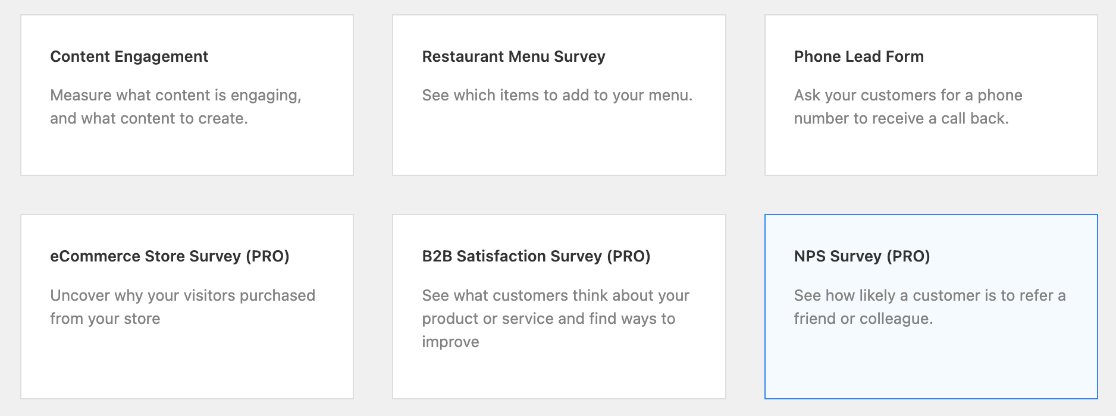The width and height of the screenshot is (1116, 416).
Task: Pick the eCommerce Store Survey (PRO) card
Action: [x=187, y=306]
